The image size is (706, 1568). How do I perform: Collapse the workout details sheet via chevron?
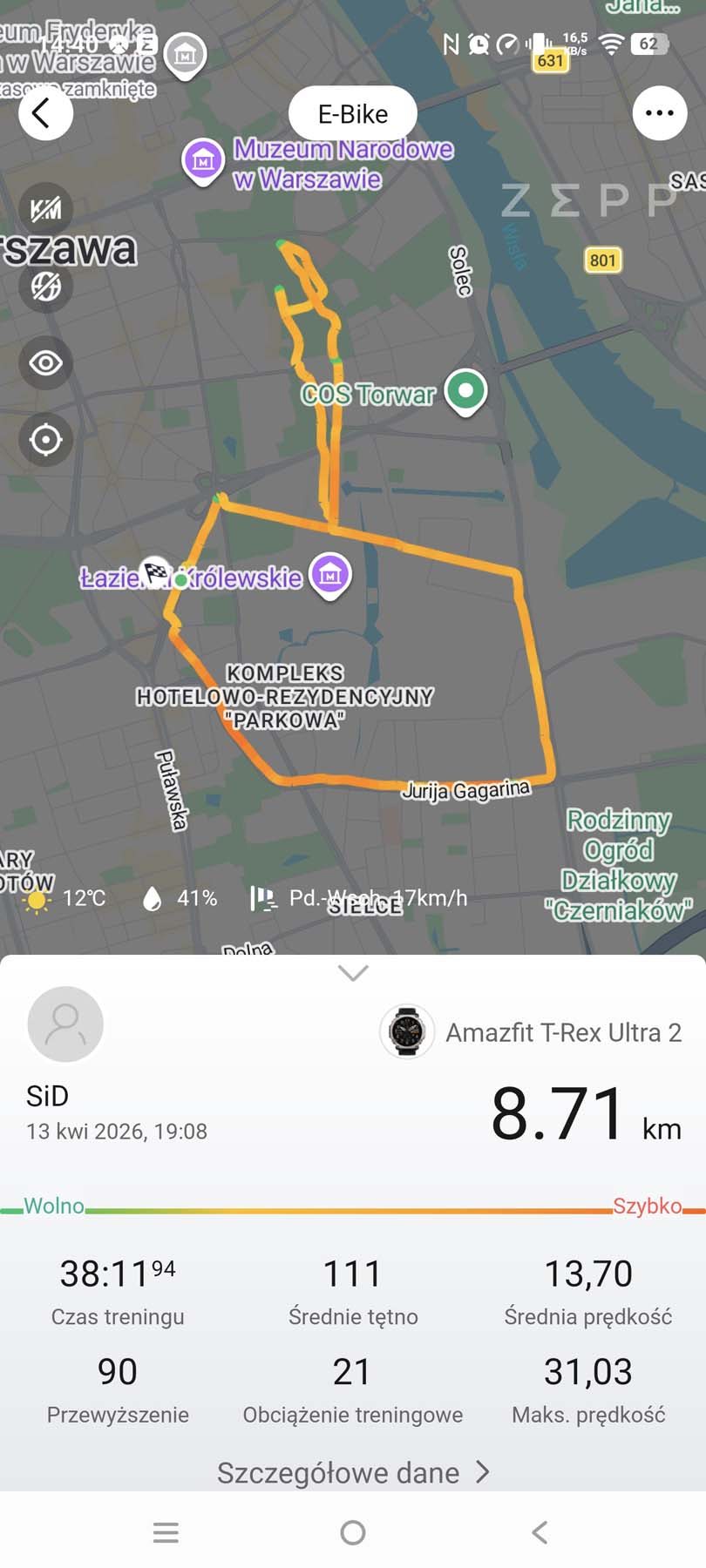[x=352, y=973]
